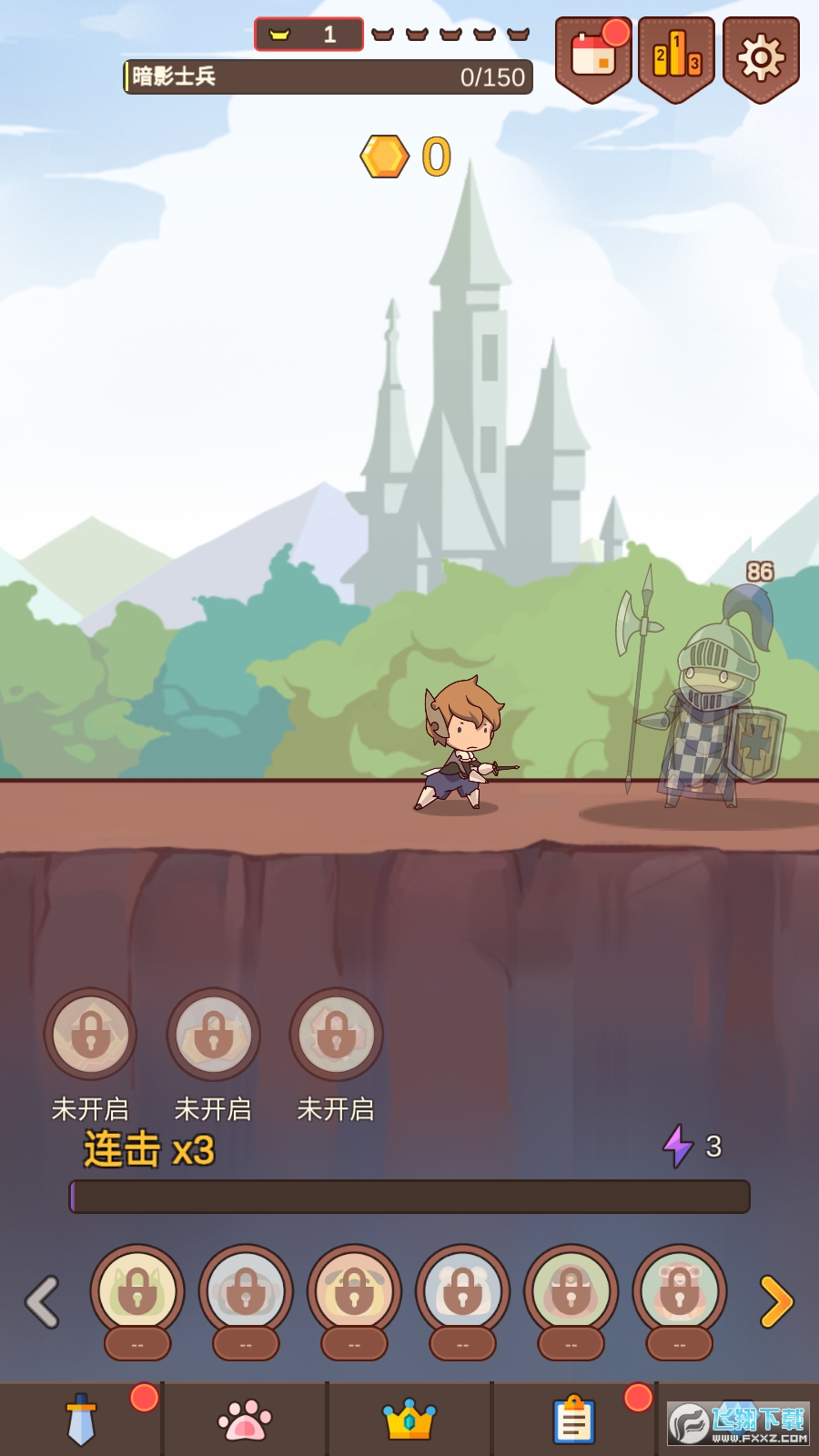Screen dimensions: 819x1456
Task: Go to previous companion page arrow
Action: tap(43, 1302)
